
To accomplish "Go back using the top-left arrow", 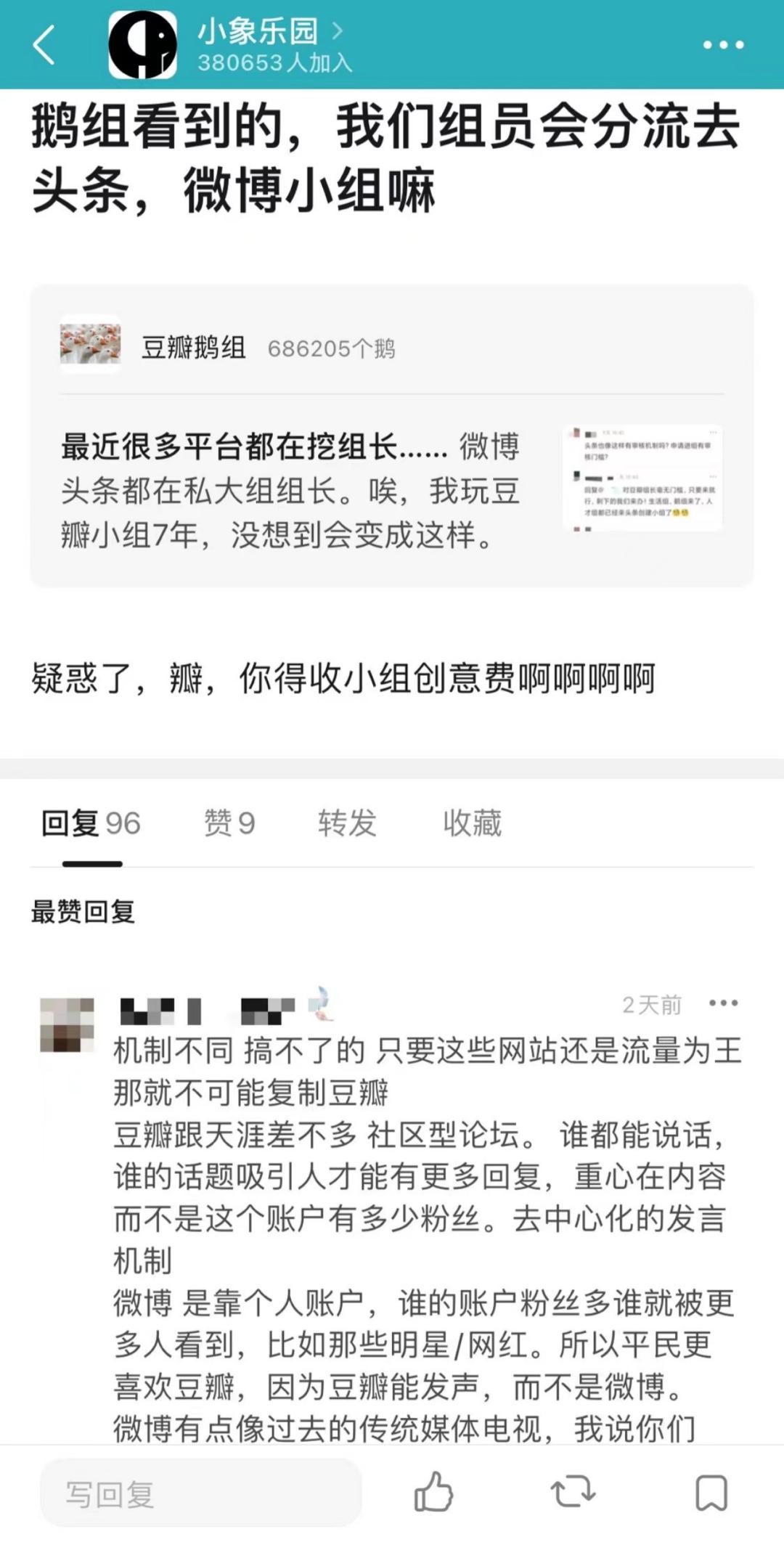I will pos(44,45).
